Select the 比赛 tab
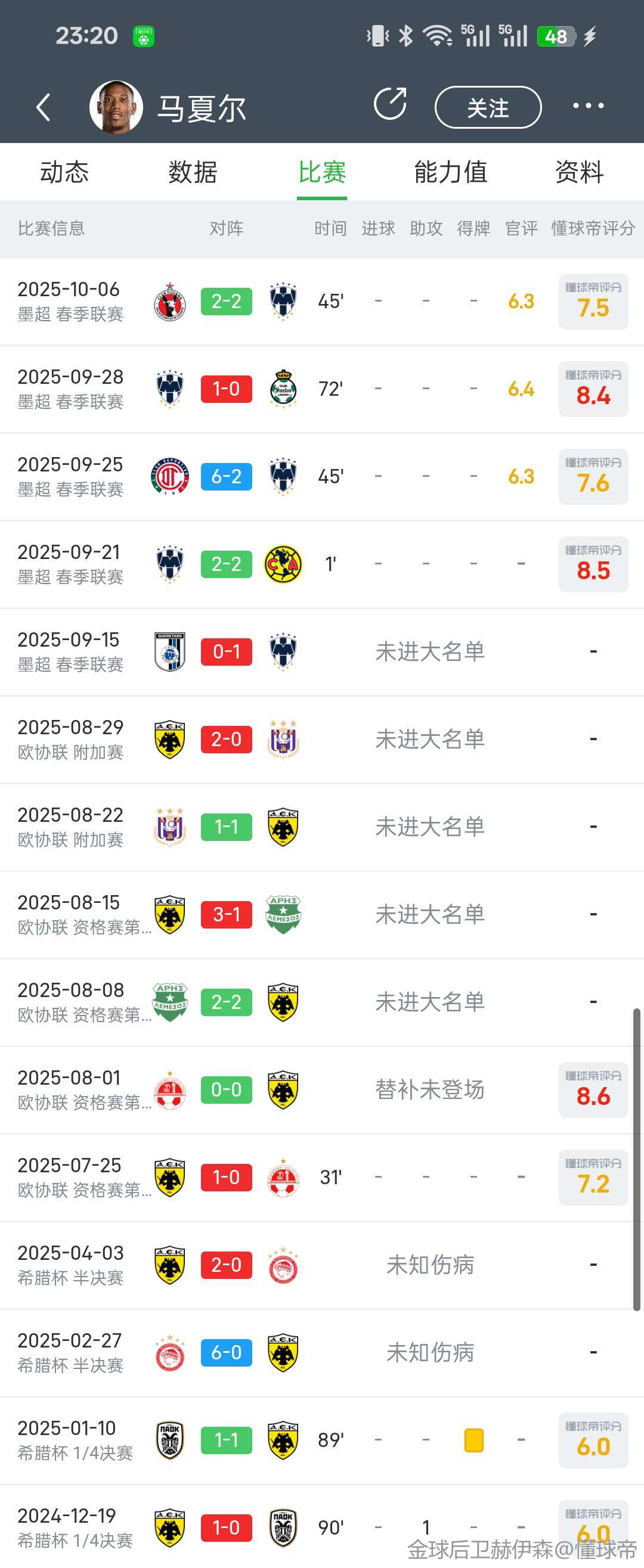 pos(321,172)
